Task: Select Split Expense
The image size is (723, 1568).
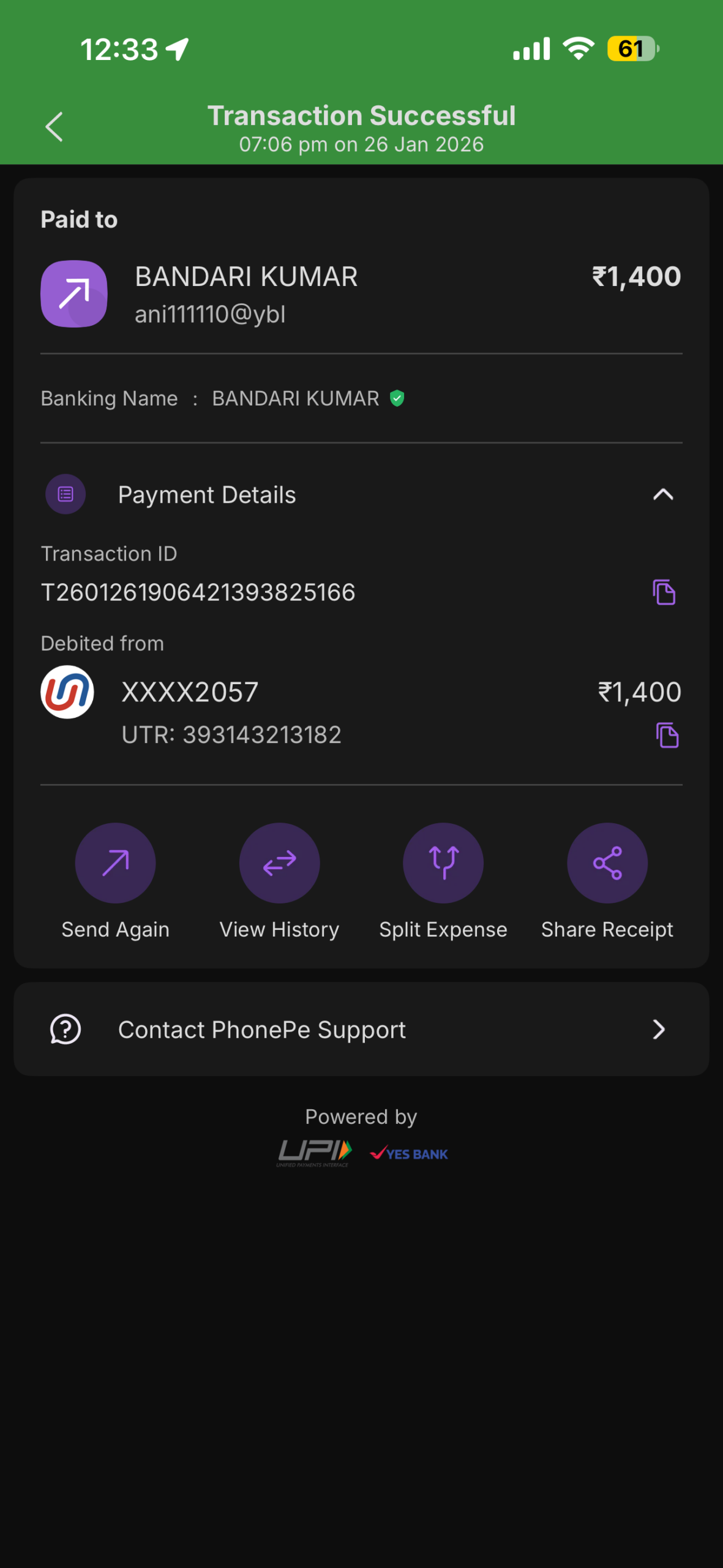Action: [x=443, y=863]
